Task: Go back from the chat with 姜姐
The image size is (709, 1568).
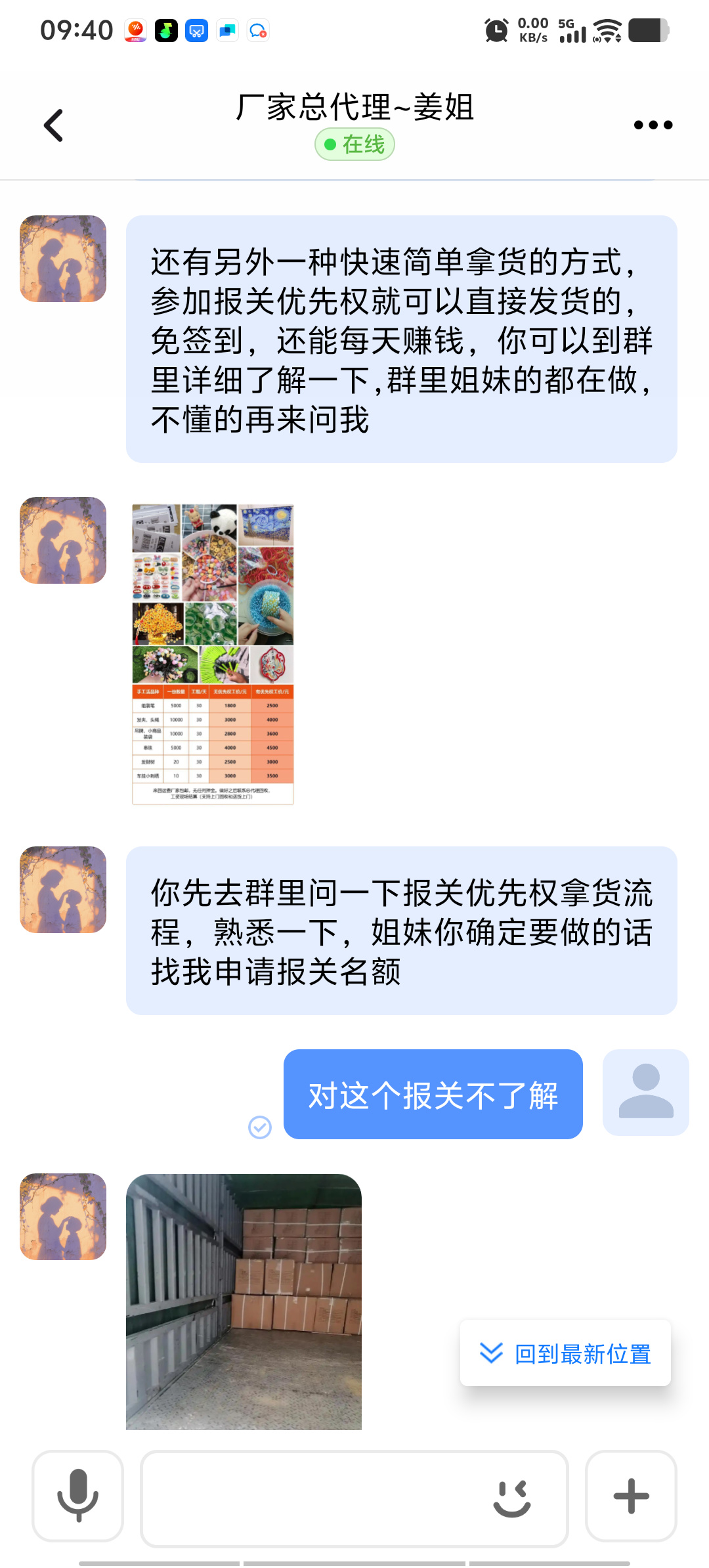Action: coord(54,125)
